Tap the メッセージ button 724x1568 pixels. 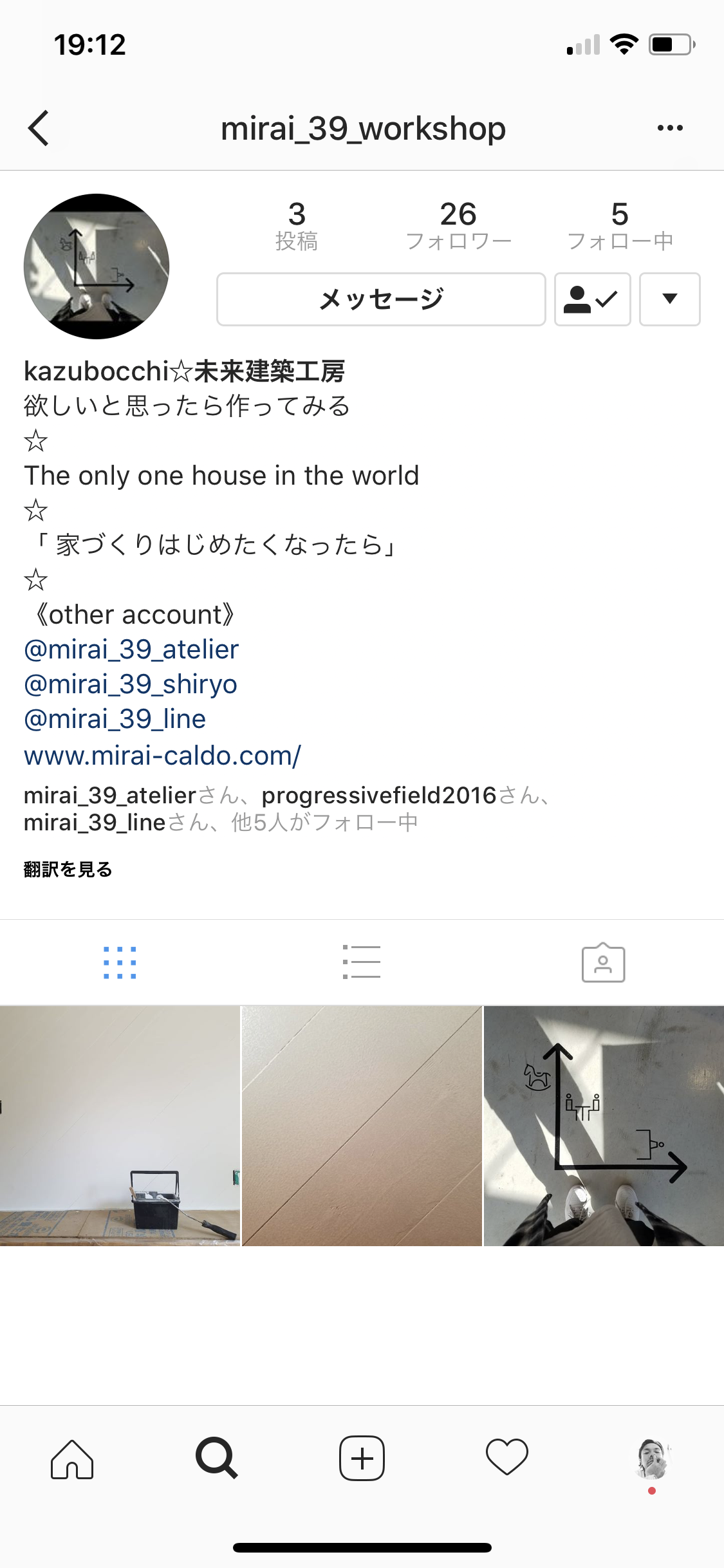(381, 299)
